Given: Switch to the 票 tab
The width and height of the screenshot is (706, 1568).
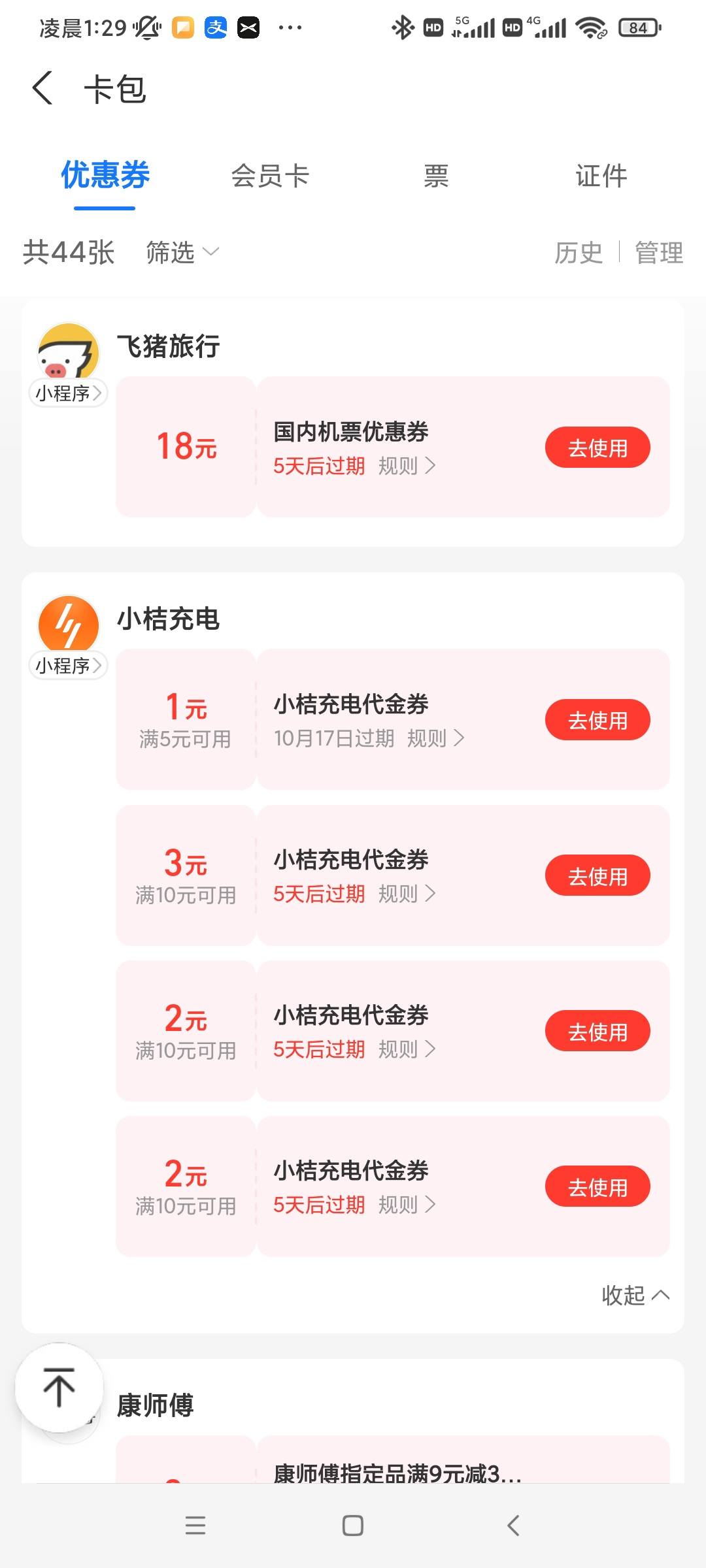Looking at the screenshot, I should 436,176.
